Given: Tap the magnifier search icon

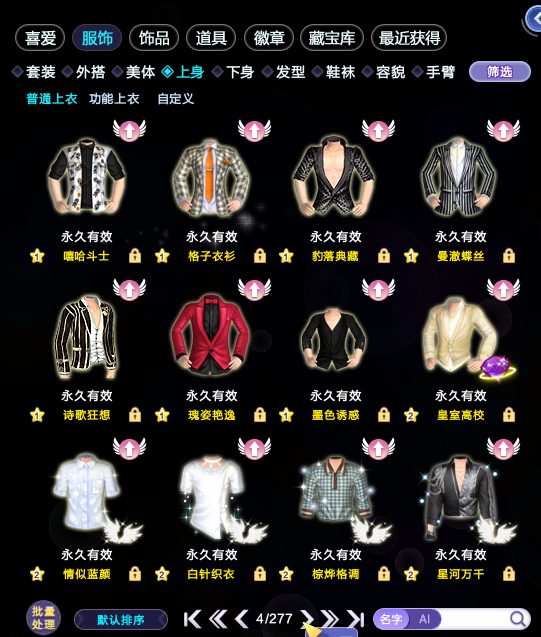Looking at the screenshot, I should tap(517, 619).
